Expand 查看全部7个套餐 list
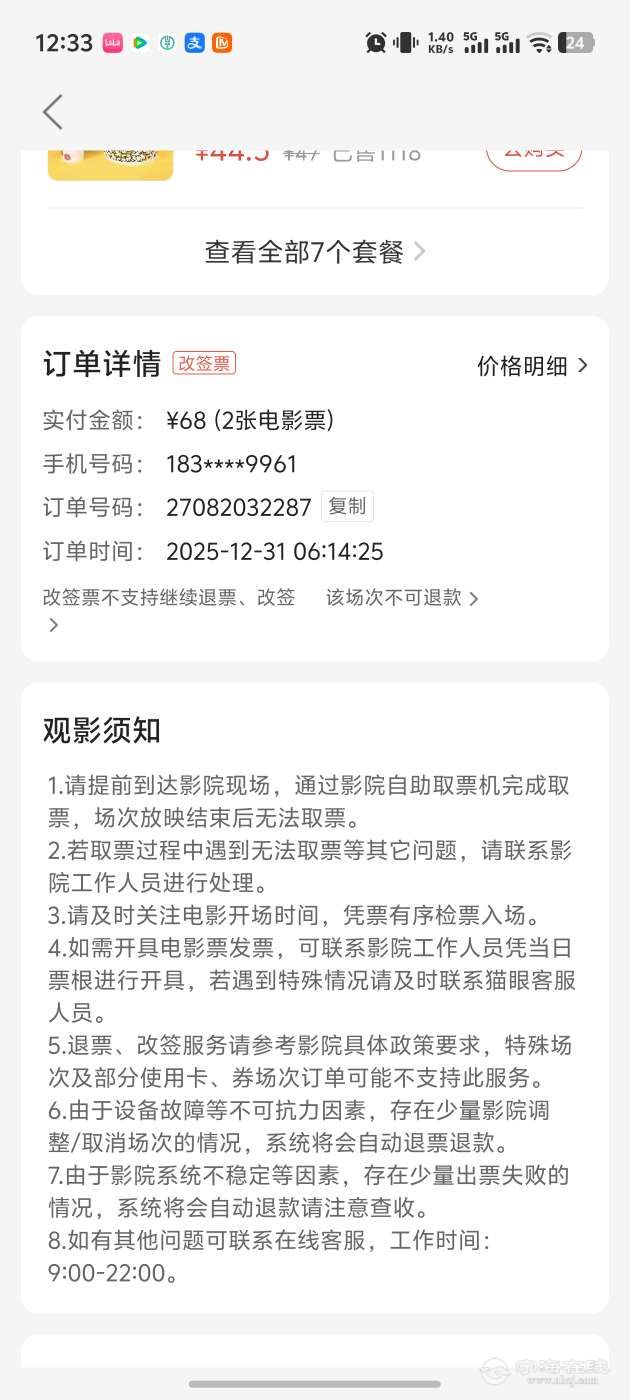Viewport: 630px width, 1400px height. tap(315, 252)
